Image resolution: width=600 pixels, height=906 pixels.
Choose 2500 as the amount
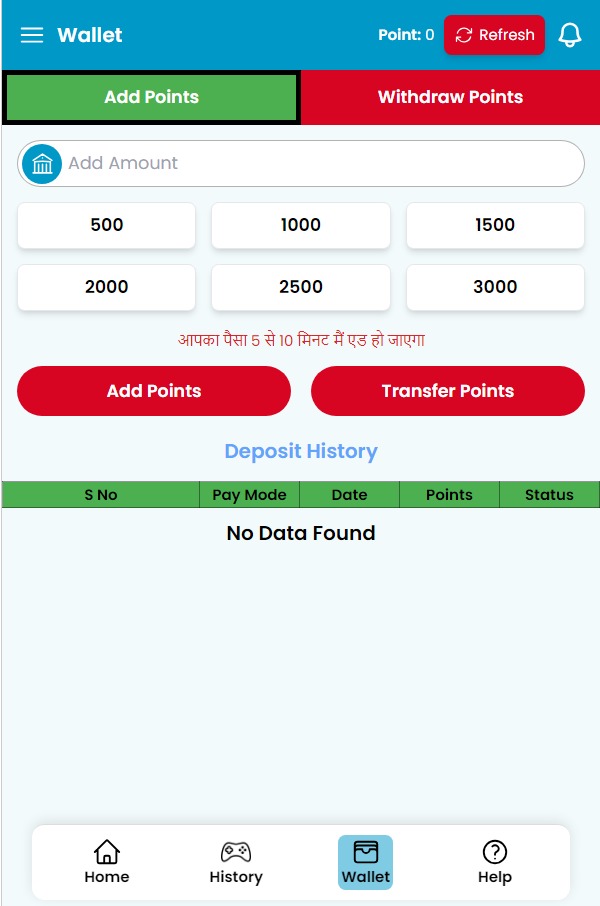coord(300,287)
